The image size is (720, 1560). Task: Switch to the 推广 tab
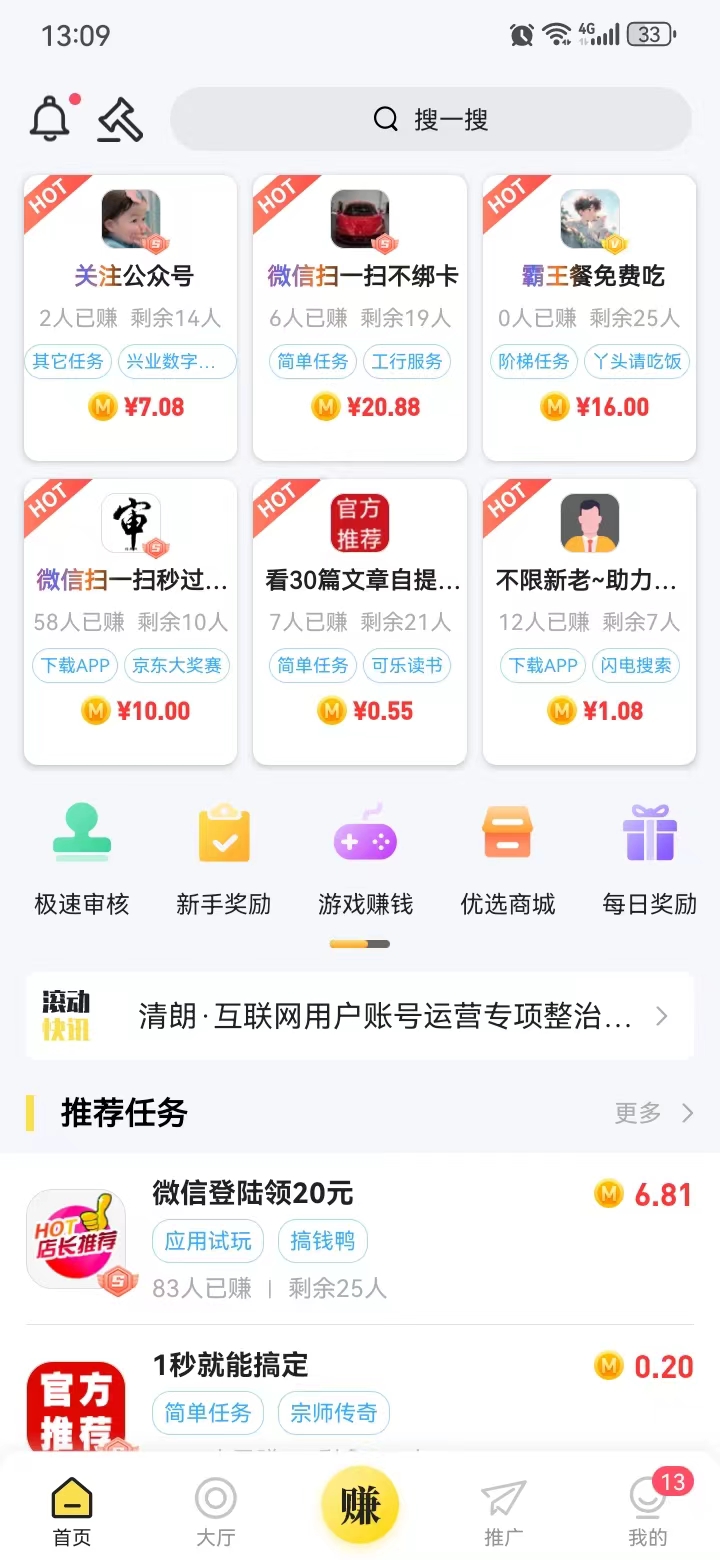pos(503,1512)
